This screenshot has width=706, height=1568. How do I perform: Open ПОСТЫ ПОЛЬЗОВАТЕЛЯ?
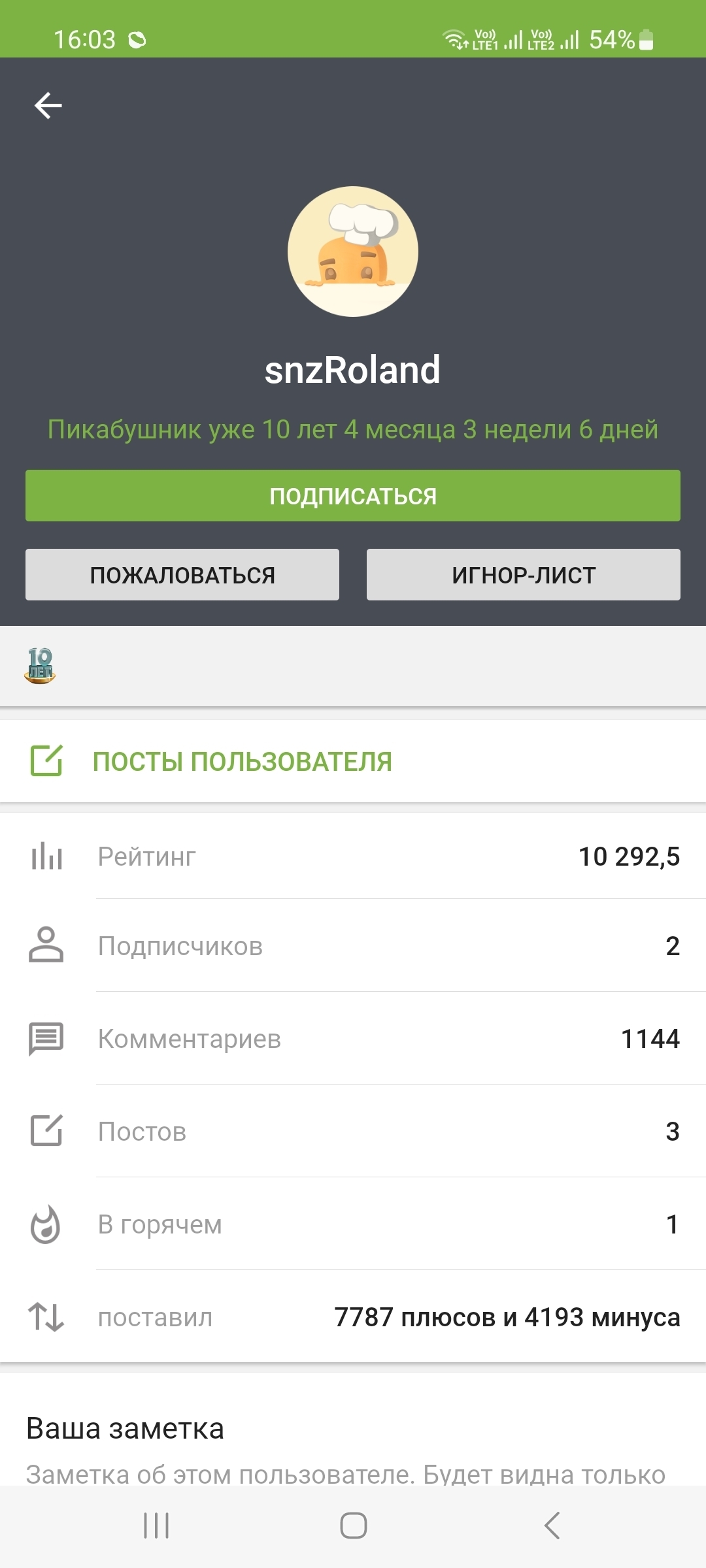(242, 762)
